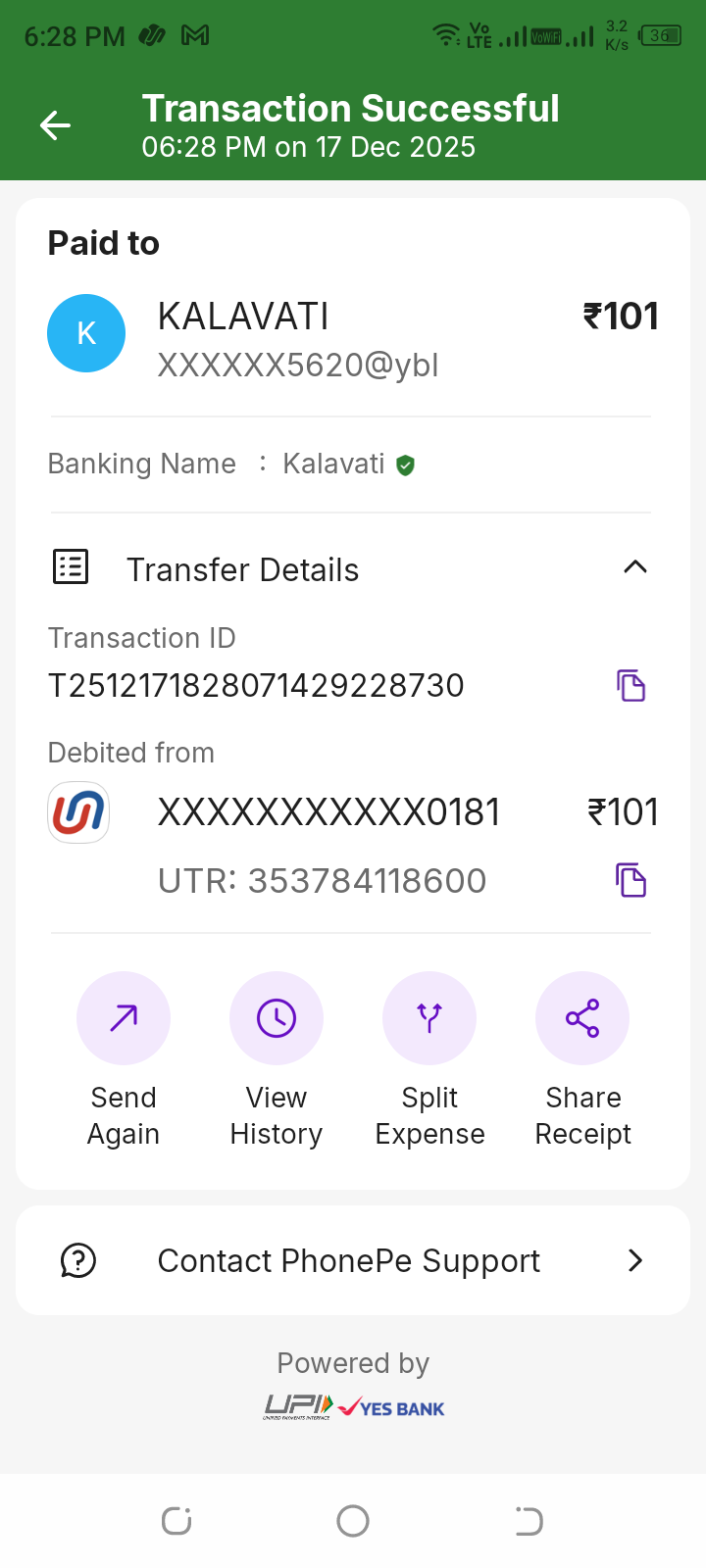Split Expense for this payment
Viewport: 706px width, 1568px height.
click(x=429, y=1018)
